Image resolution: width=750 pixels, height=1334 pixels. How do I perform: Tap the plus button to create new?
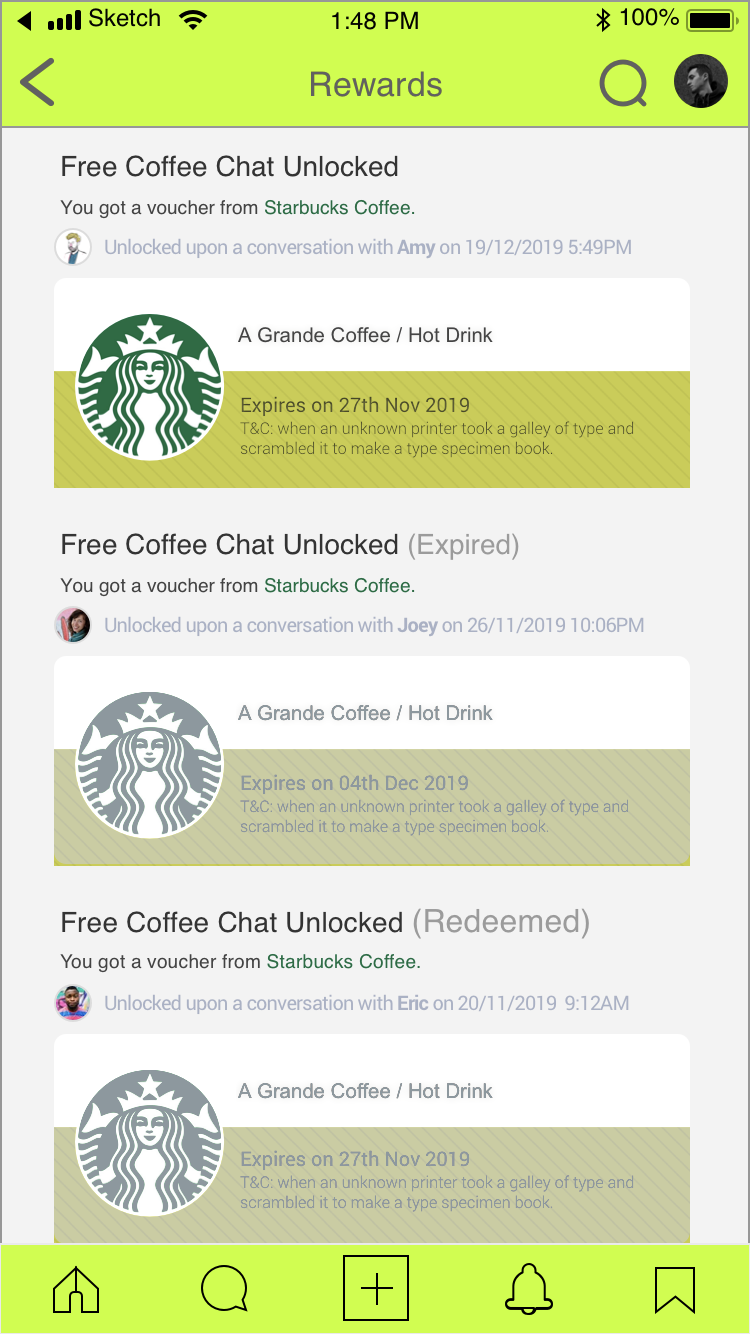[376, 1288]
